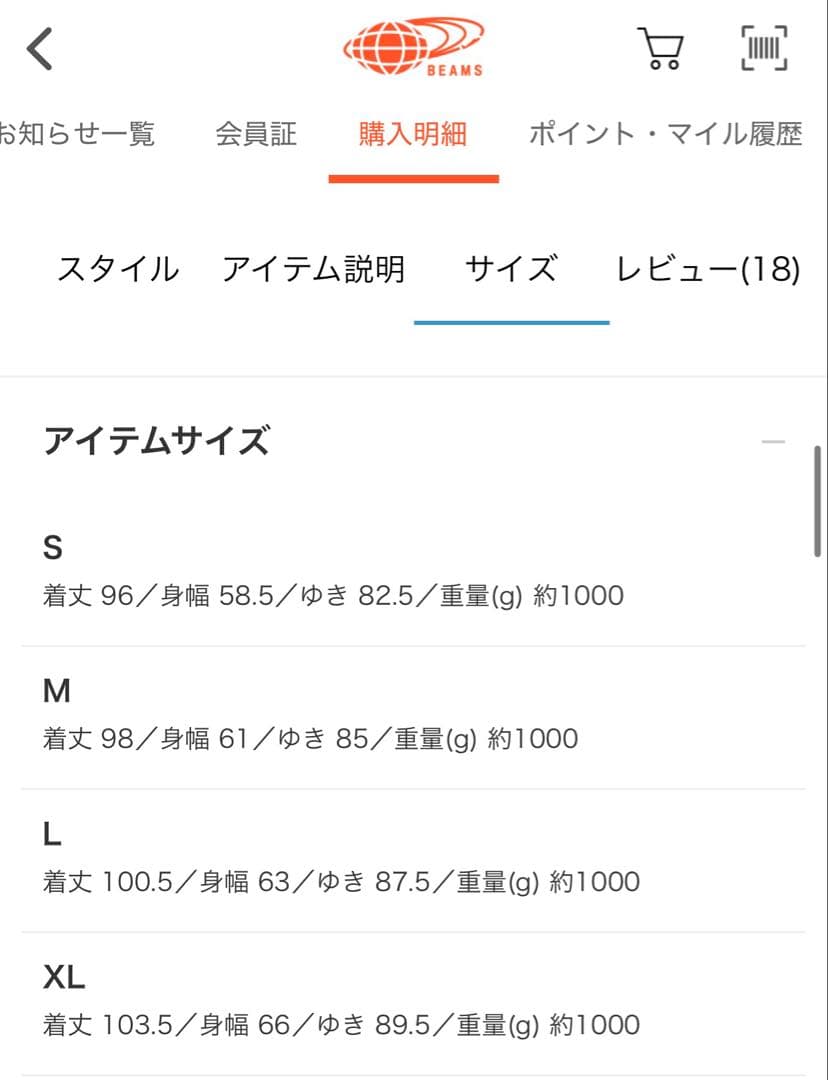The width and height of the screenshot is (828, 1080).
Task: Open the shopping cart
Action: point(660,48)
